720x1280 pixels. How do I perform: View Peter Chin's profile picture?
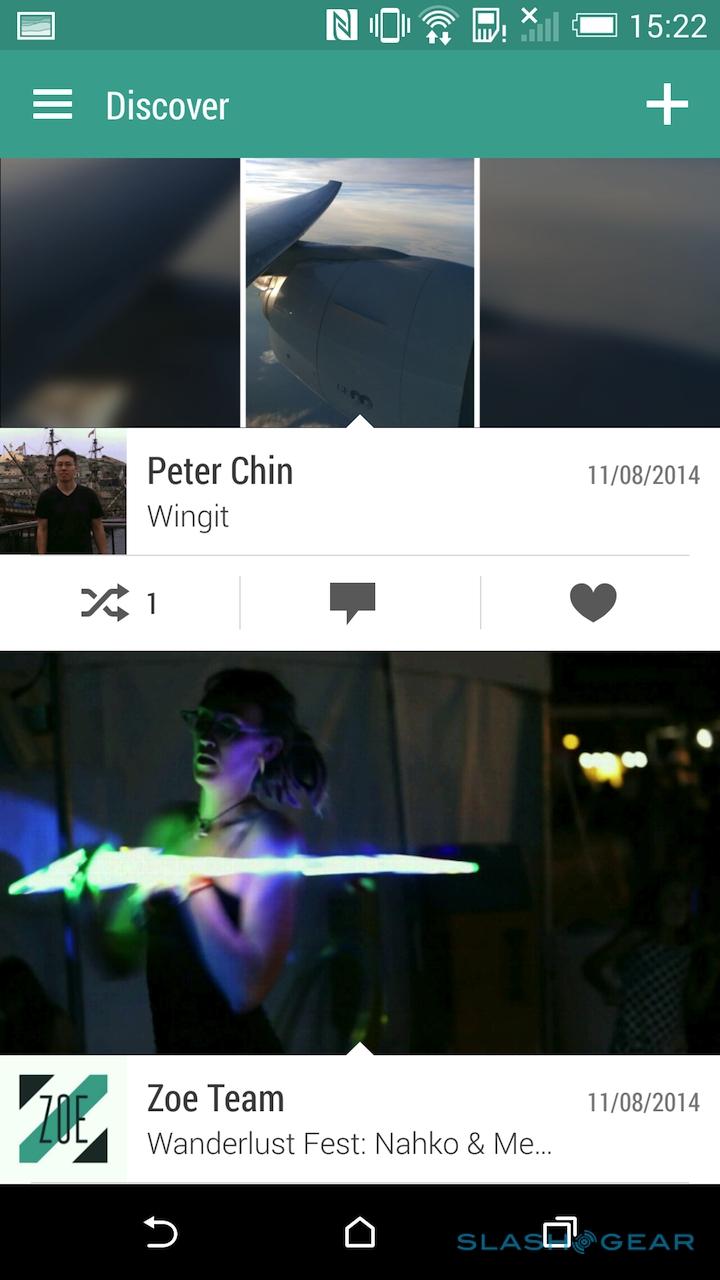point(63,491)
